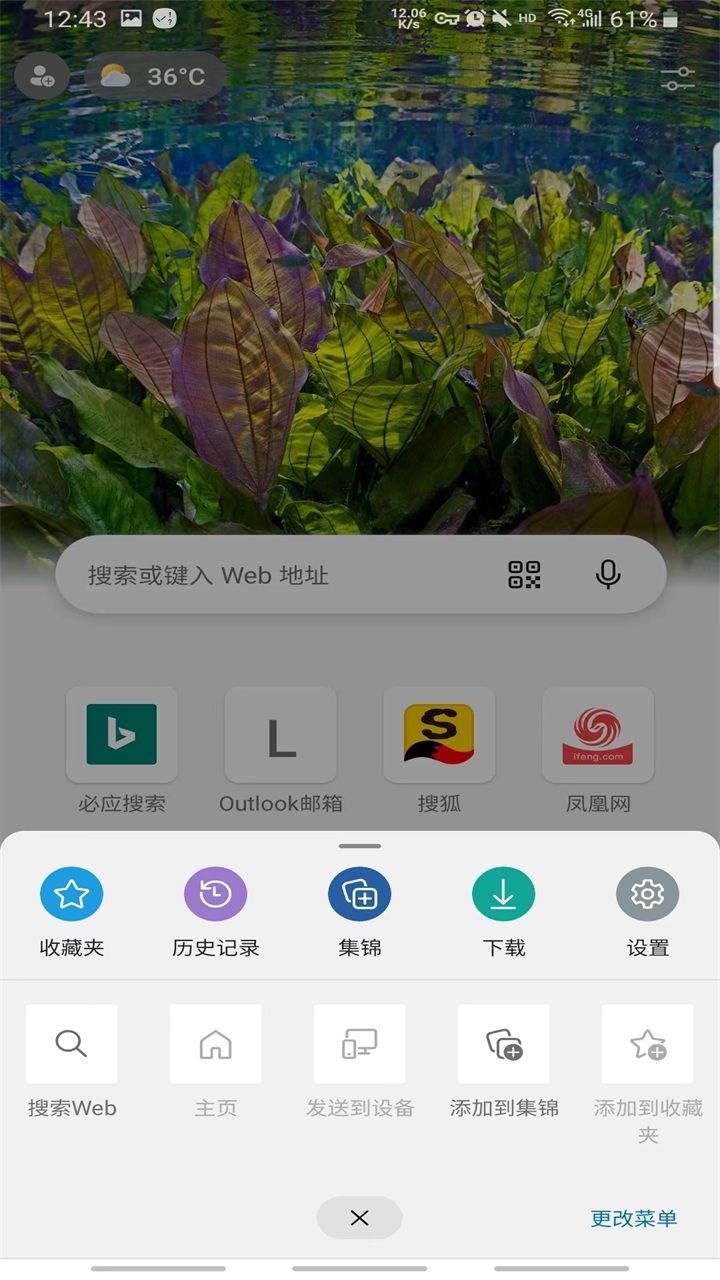Image resolution: width=720 pixels, height=1280 pixels.
Task: Close the bottom menu with the X button
Action: (x=360, y=1218)
